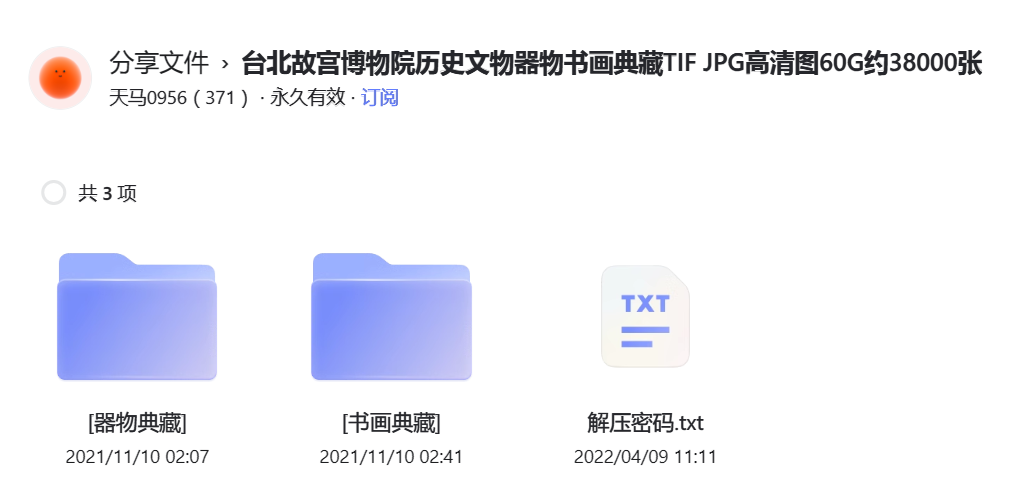The height and width of the screenshot is (495, 1026).
Task: Open the sharer's orange avatar
Action: [60, 78]
